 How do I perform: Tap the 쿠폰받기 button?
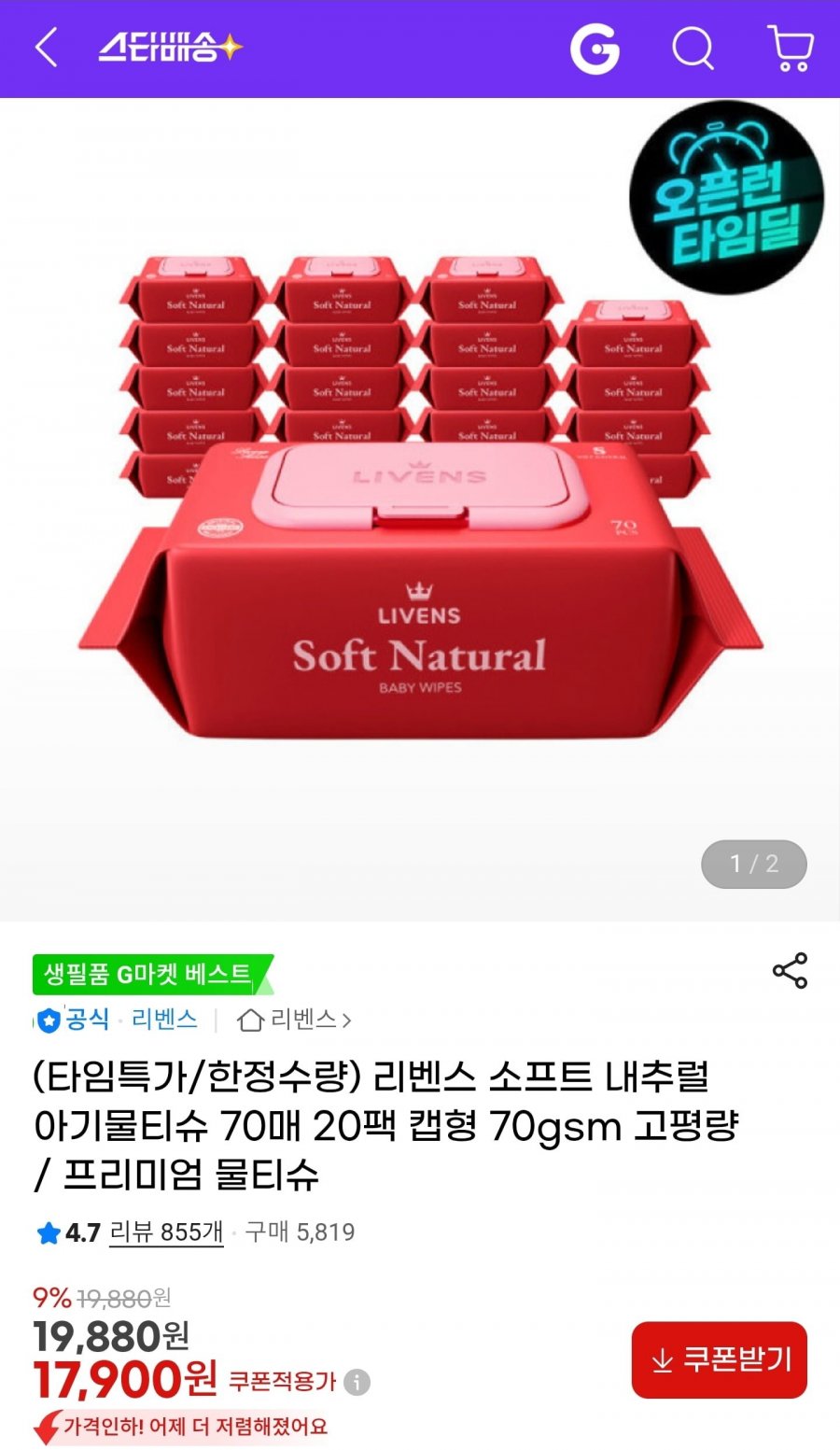pos(719,1359)
